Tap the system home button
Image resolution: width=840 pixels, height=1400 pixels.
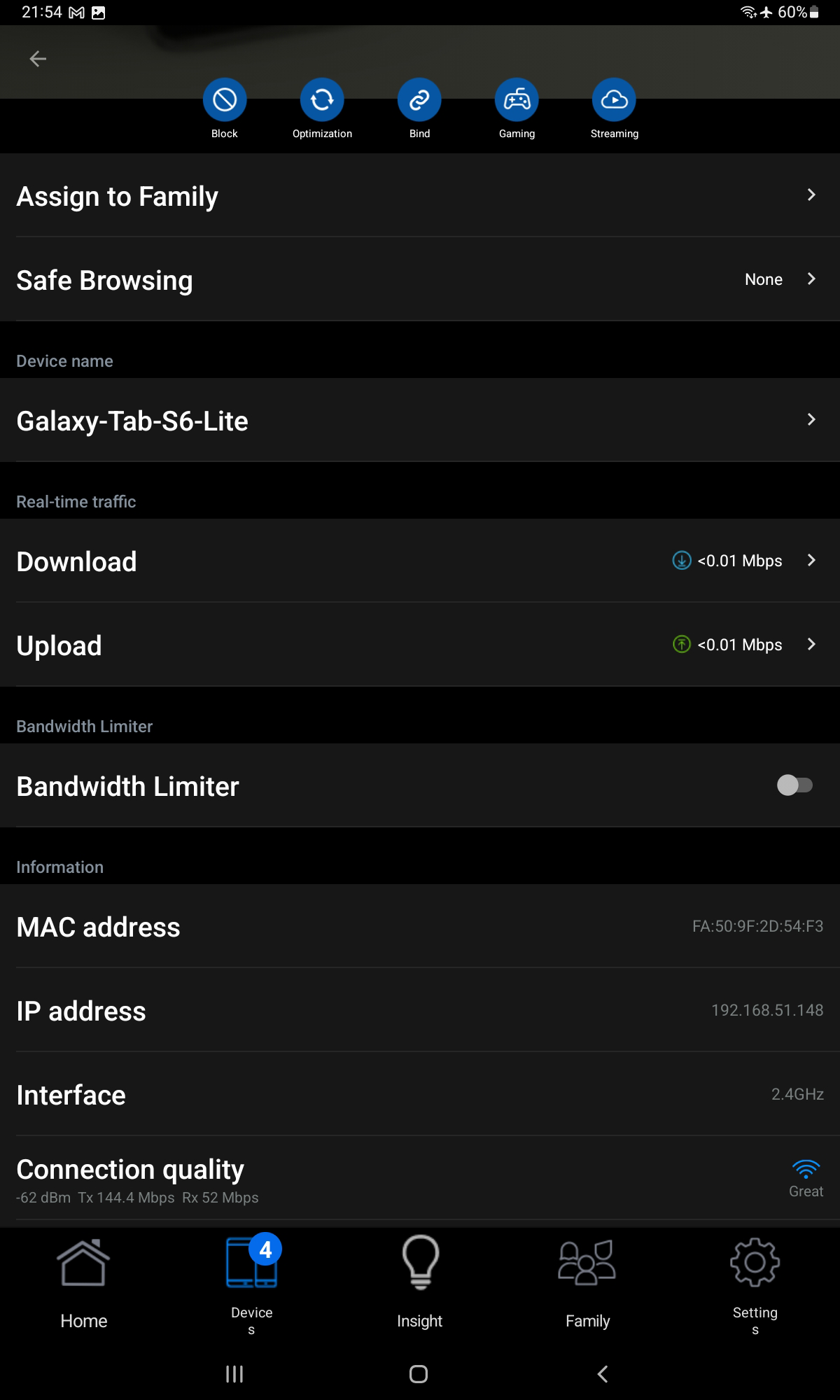click(419, 1374)
